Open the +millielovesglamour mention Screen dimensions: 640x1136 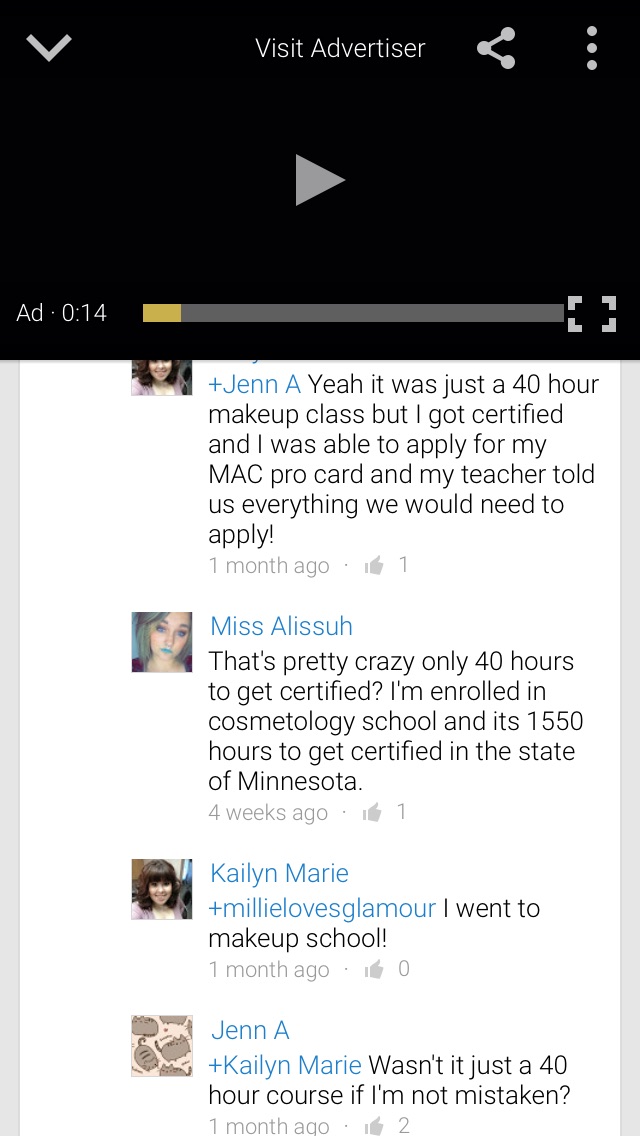[323, 908]
